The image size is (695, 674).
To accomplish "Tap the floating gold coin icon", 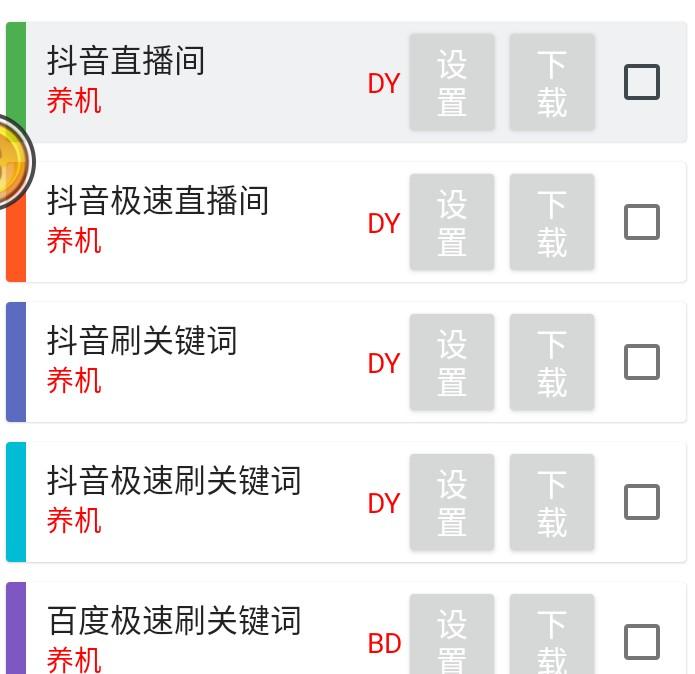I will [10, 162].
